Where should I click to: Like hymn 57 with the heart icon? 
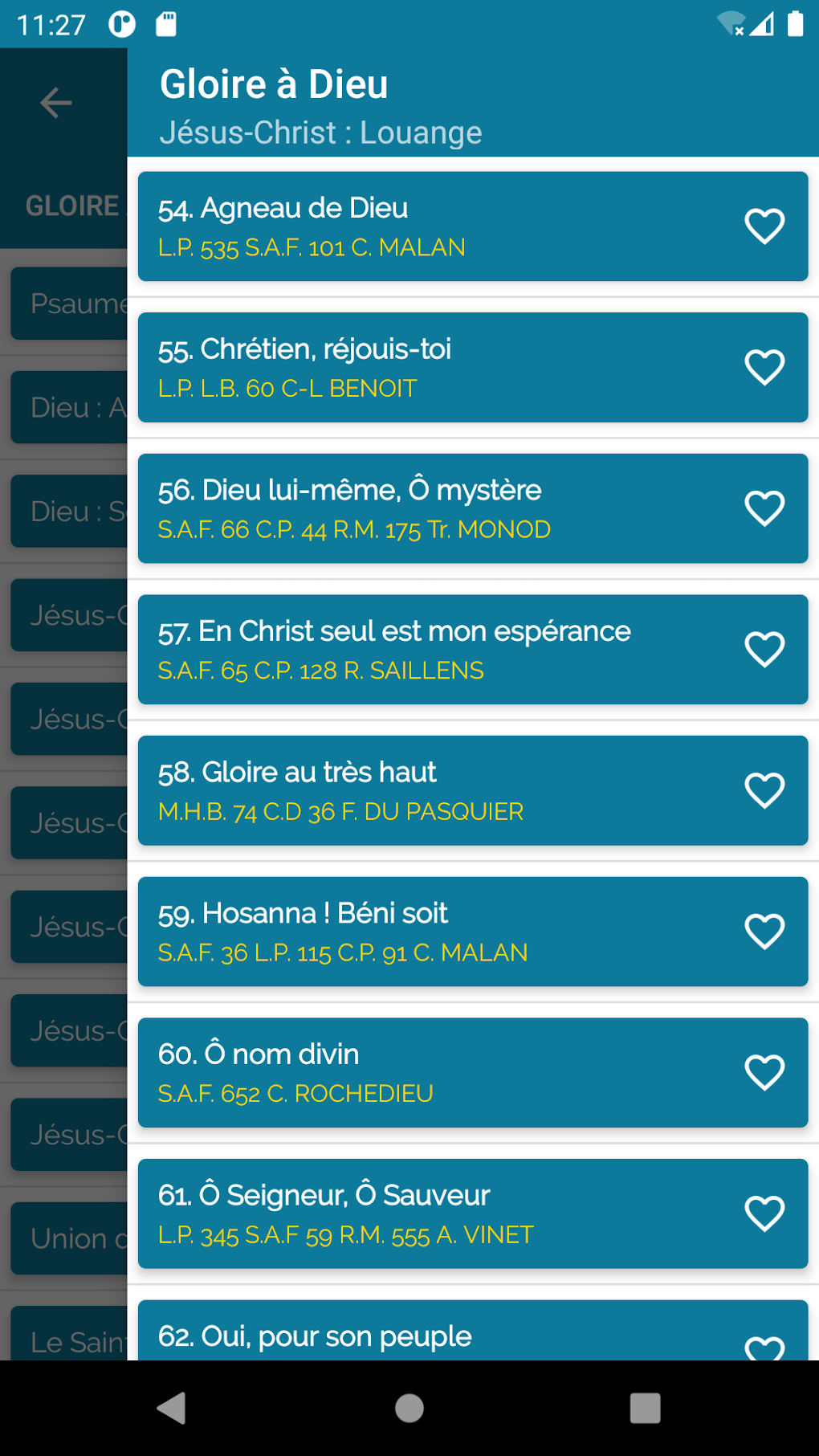click(764, 650)
